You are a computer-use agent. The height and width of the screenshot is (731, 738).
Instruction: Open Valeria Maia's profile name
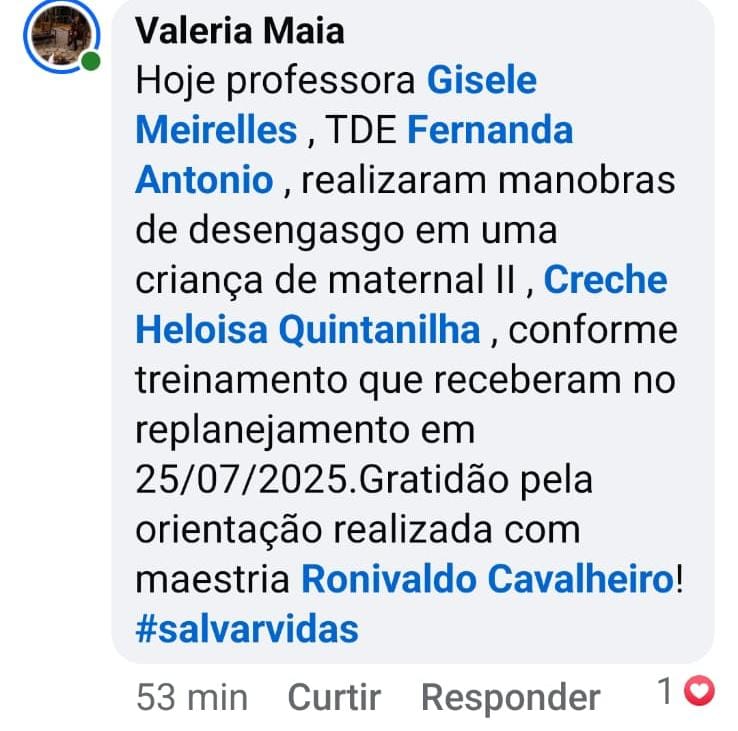tap(239, 31)
